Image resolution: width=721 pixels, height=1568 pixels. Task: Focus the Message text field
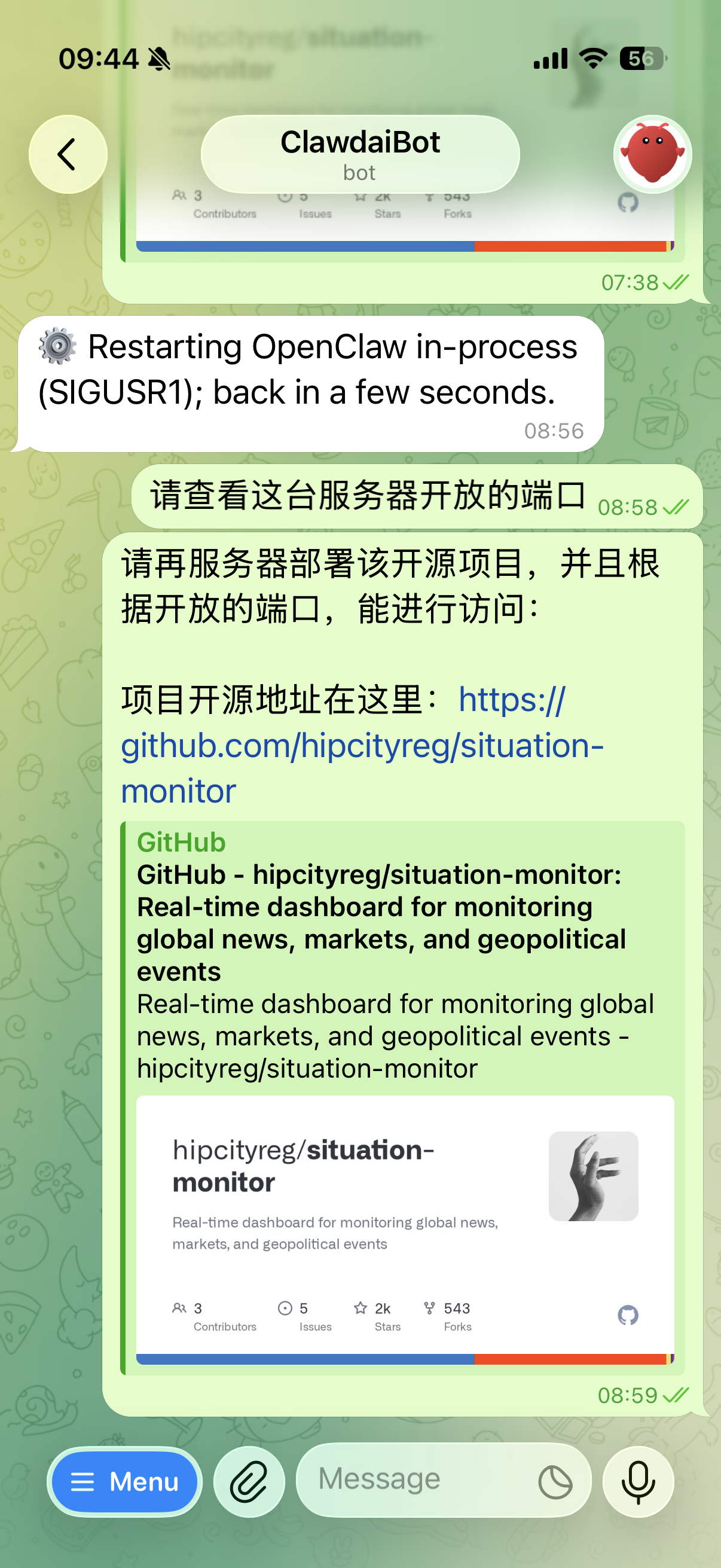(x=414, y=1479)
